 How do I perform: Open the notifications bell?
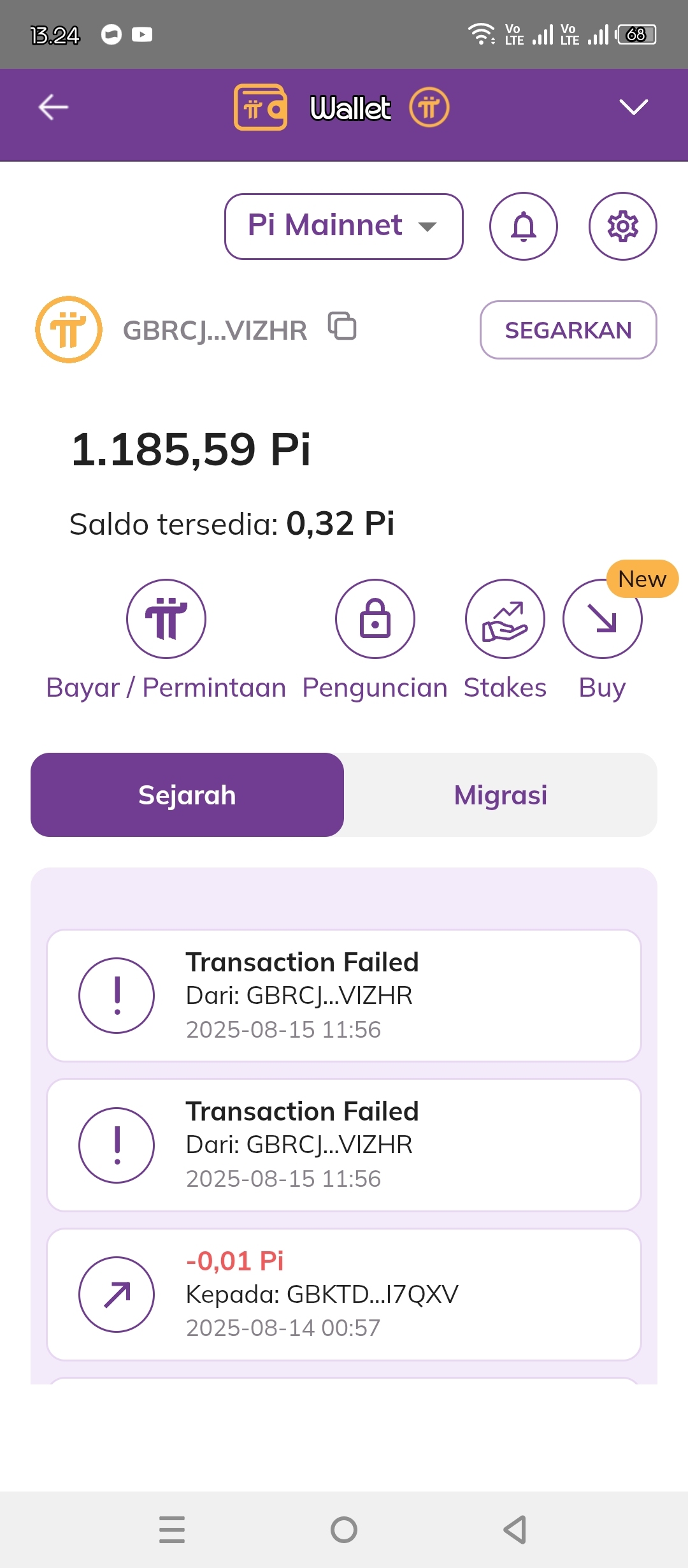click(x=523, y=226)
